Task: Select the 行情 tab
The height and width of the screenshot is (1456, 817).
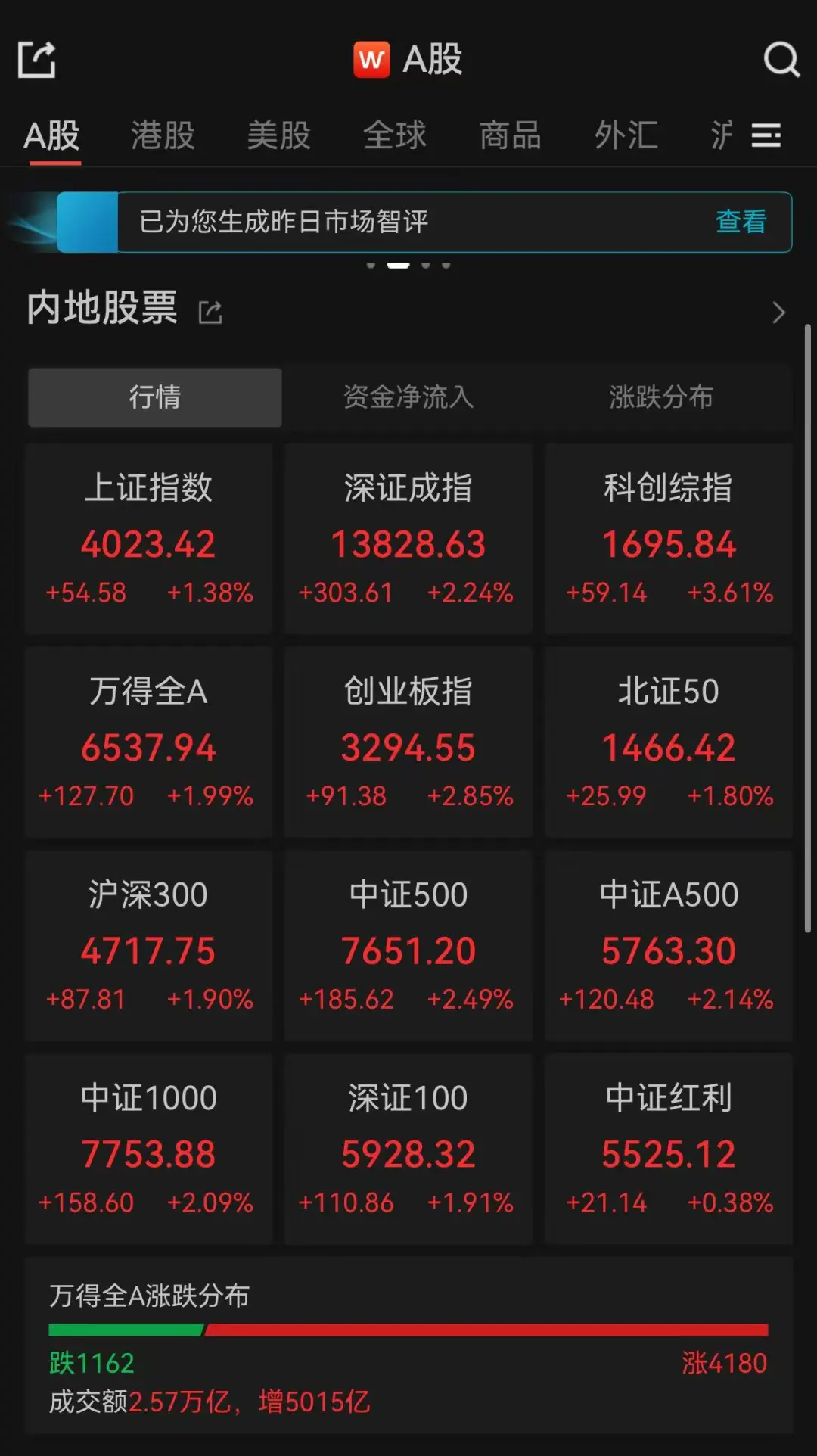Action: point(154,397)
